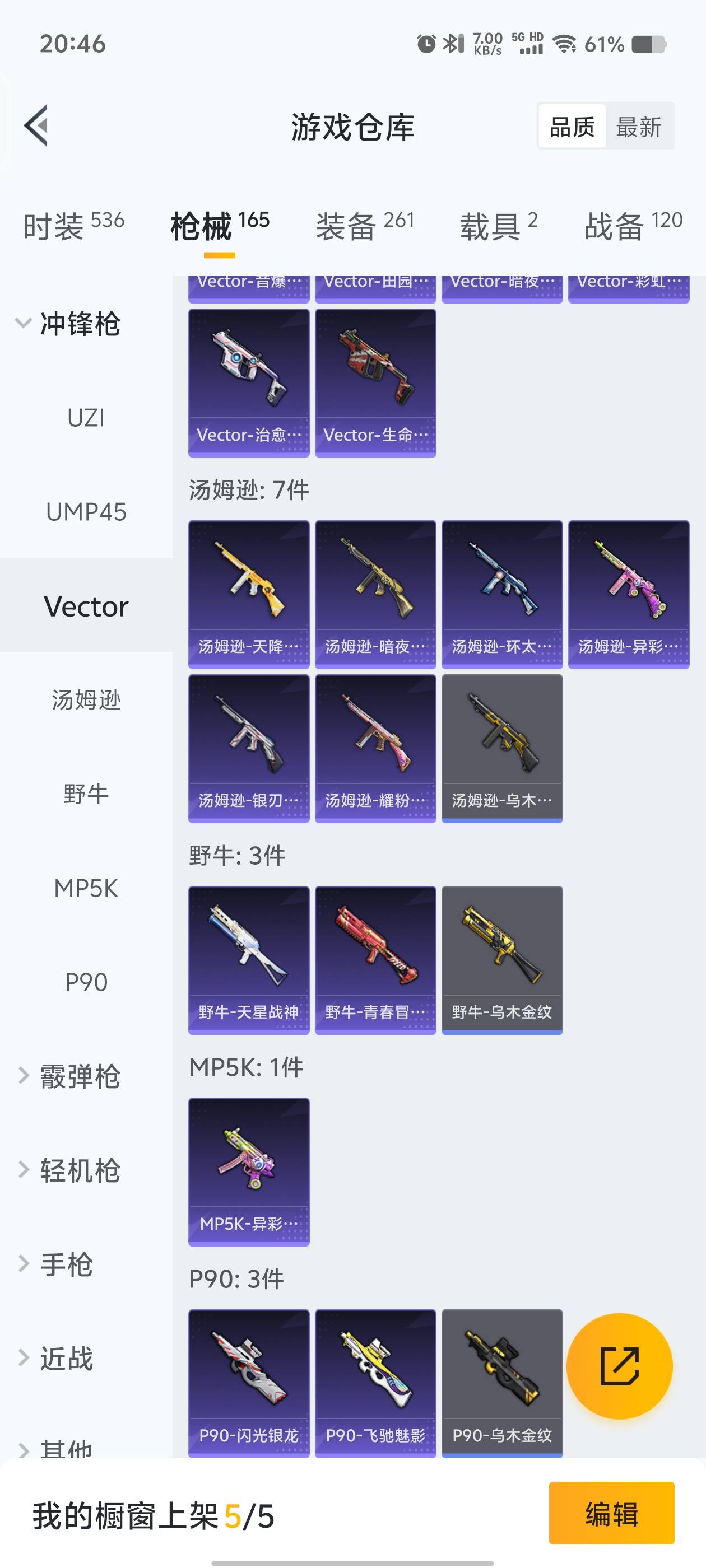Open the MP5K-异彩 skin
This screenshot has width=706, height=1568.
coord(249,1171)
